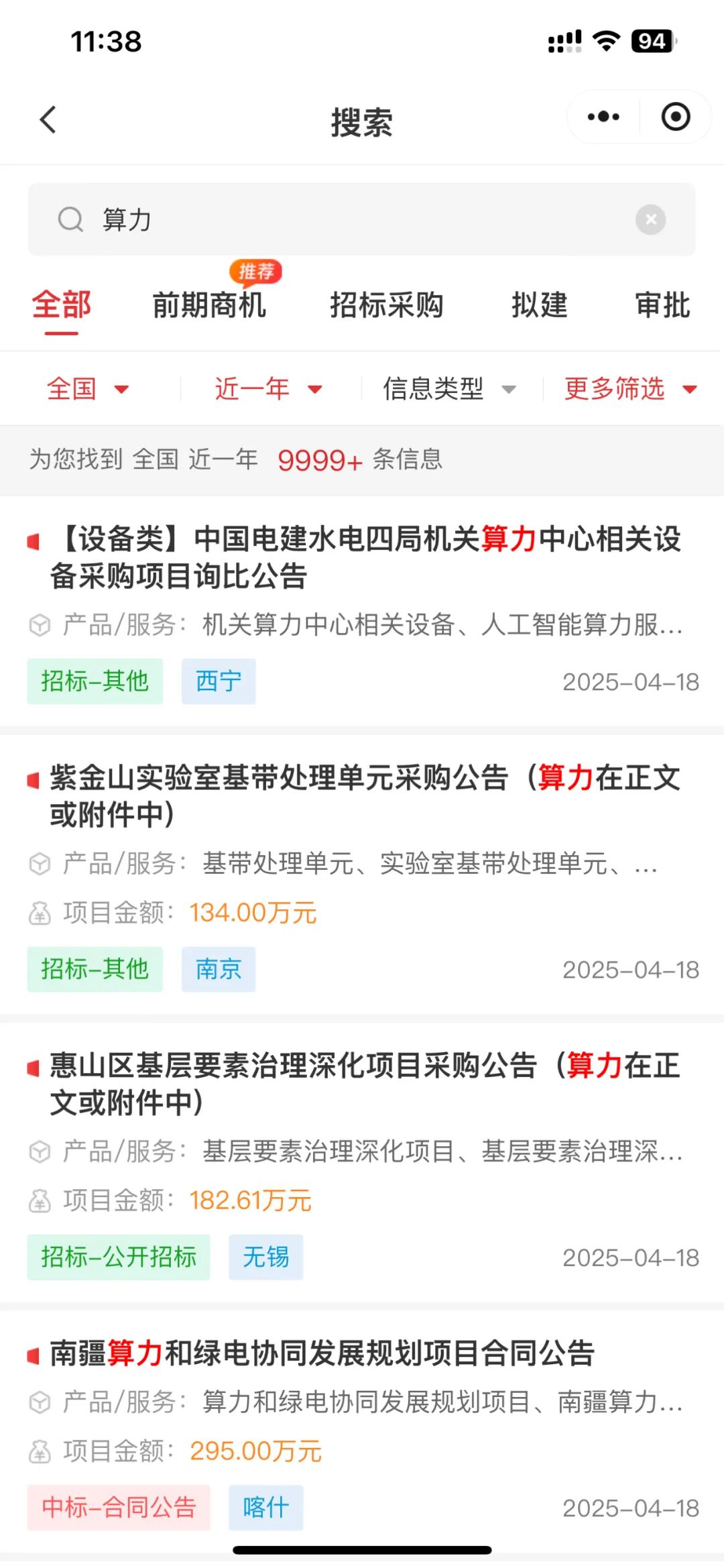Close the mini program with the circle icon

point(676,117)
